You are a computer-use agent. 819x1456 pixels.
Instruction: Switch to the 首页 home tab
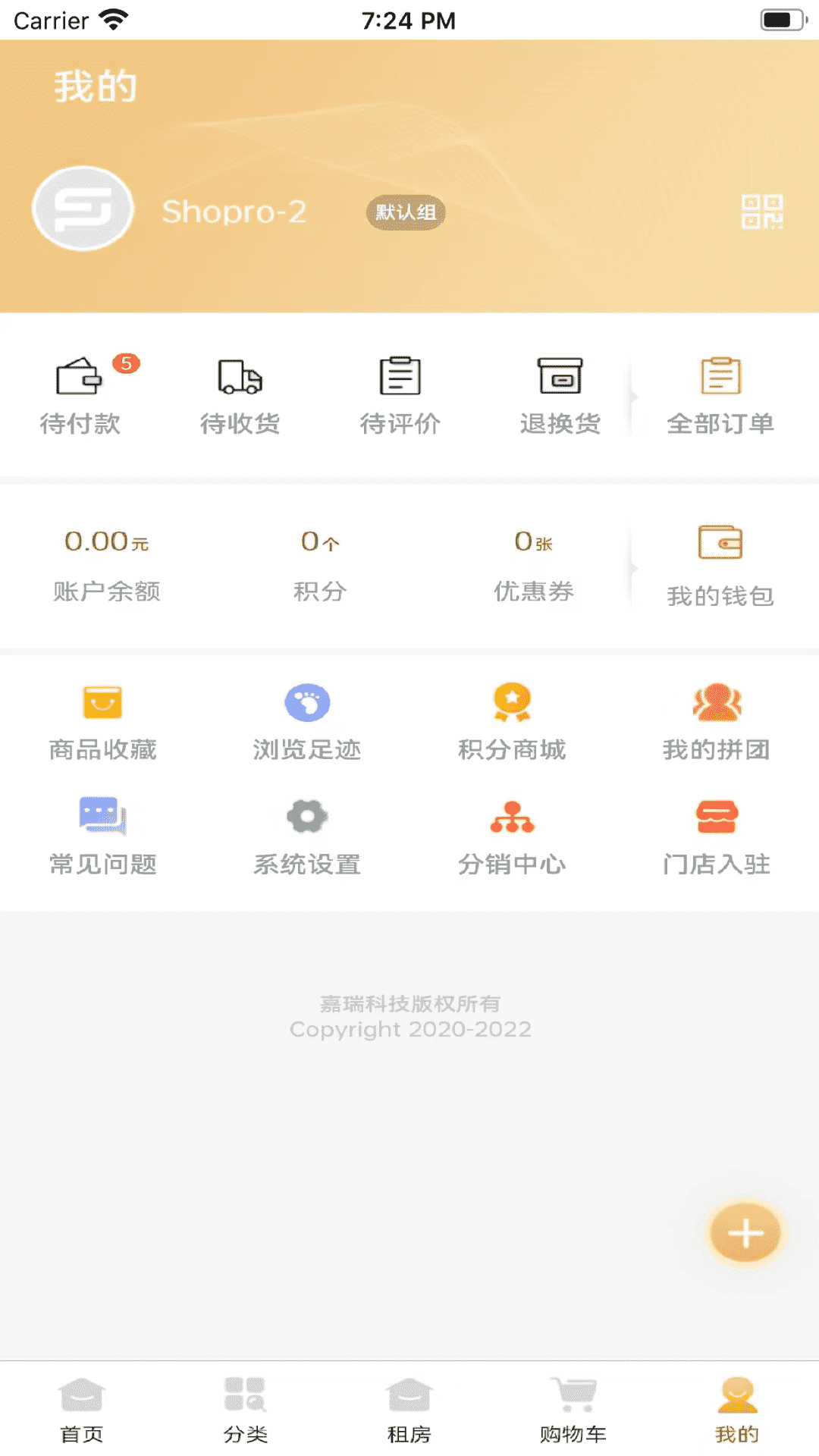point(82,1410)
